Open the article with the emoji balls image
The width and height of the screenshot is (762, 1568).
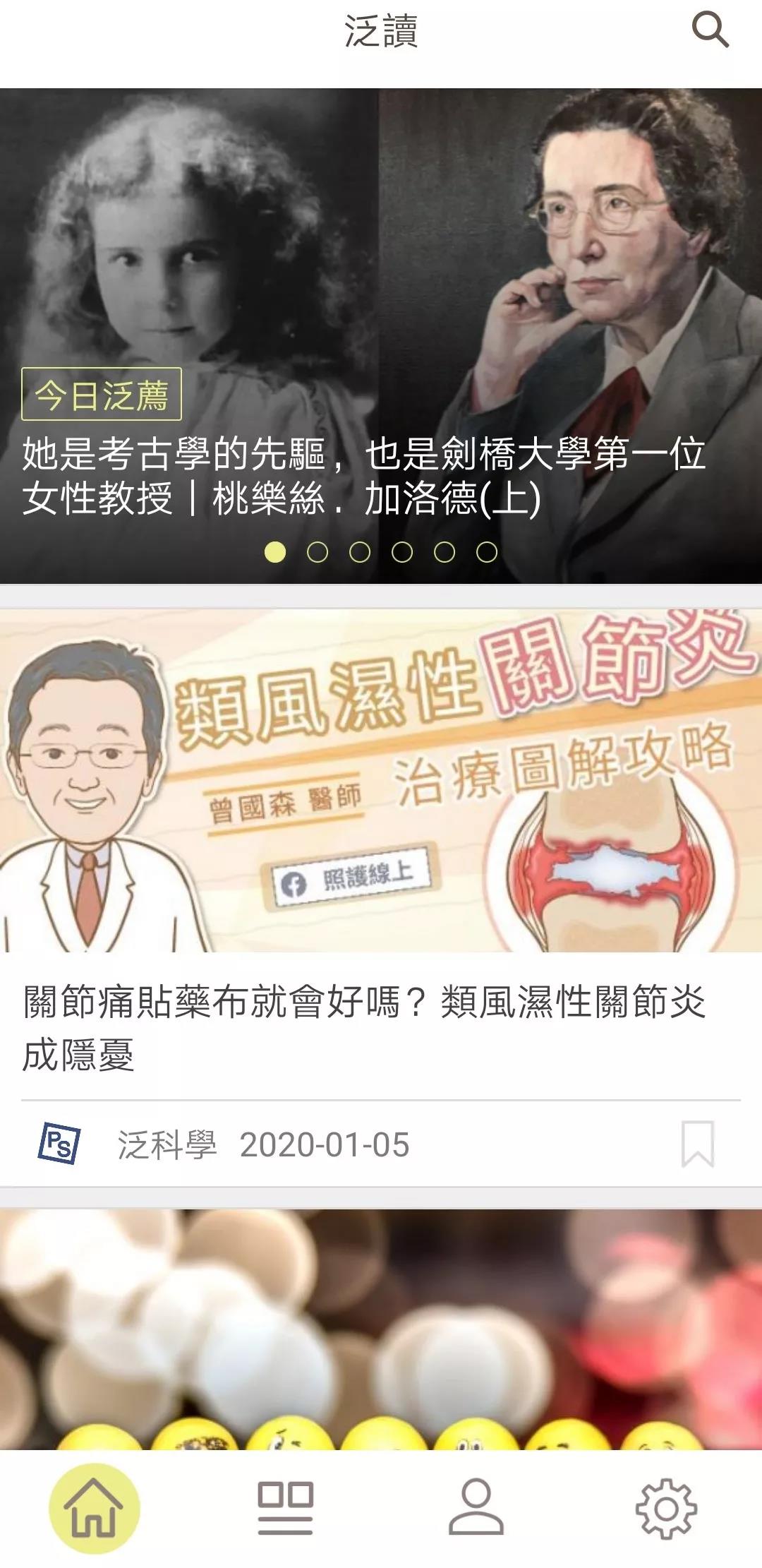(x=381, y=1327)
